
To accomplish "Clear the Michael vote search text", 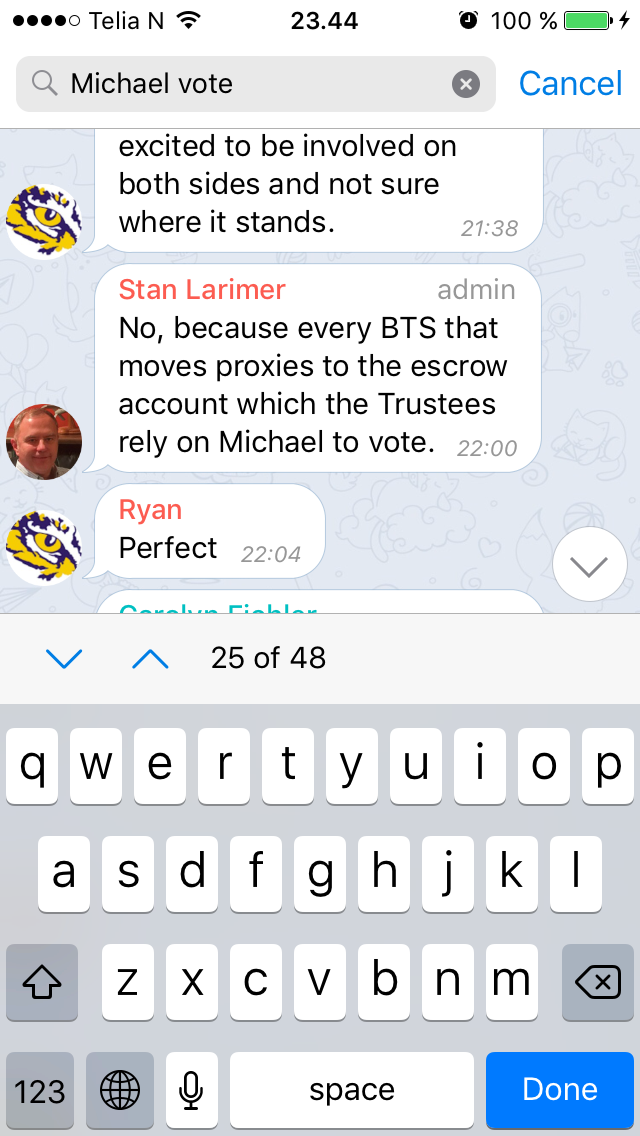I will (466, 85).
